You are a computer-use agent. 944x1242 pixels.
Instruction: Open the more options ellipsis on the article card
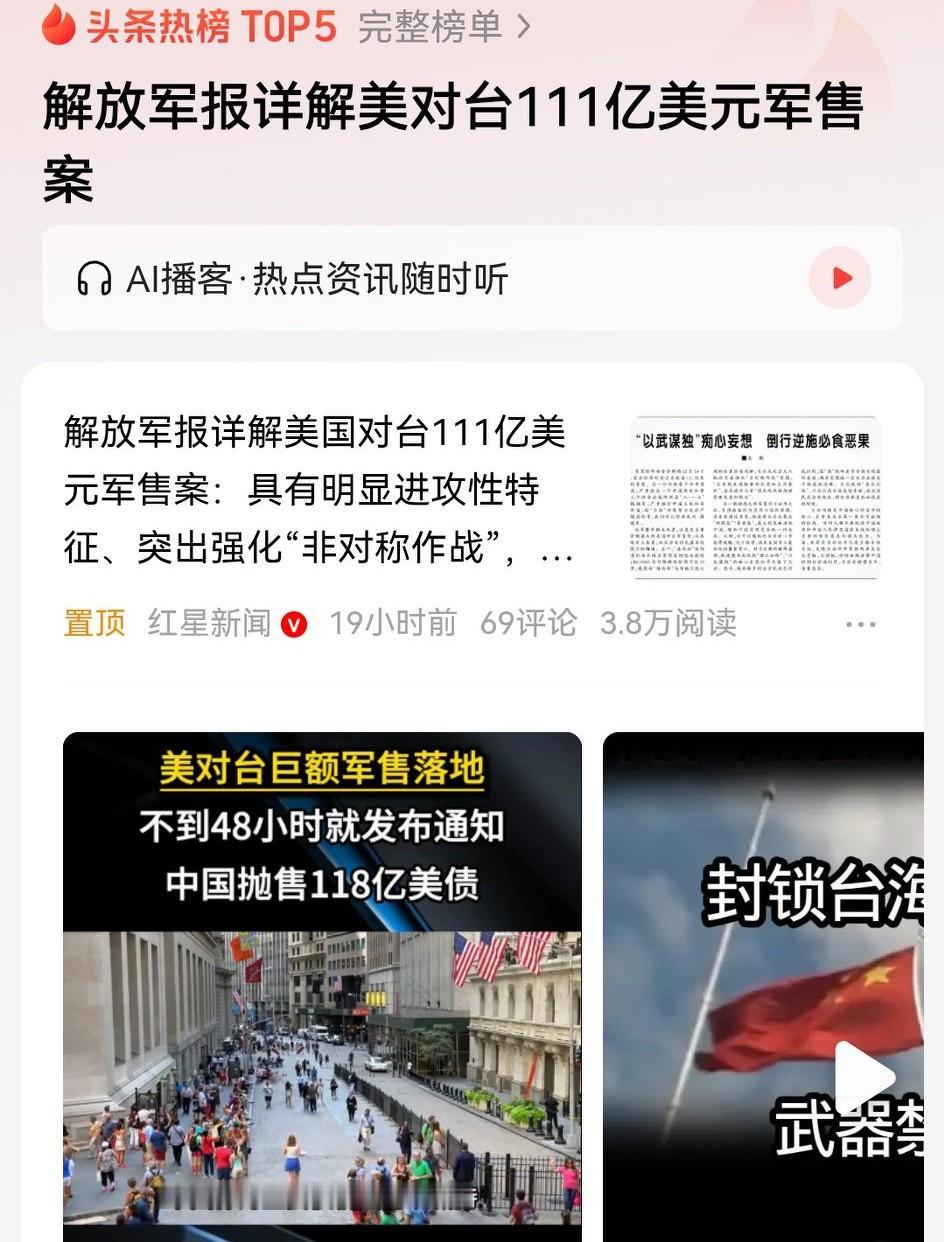(x=861, y=622)
